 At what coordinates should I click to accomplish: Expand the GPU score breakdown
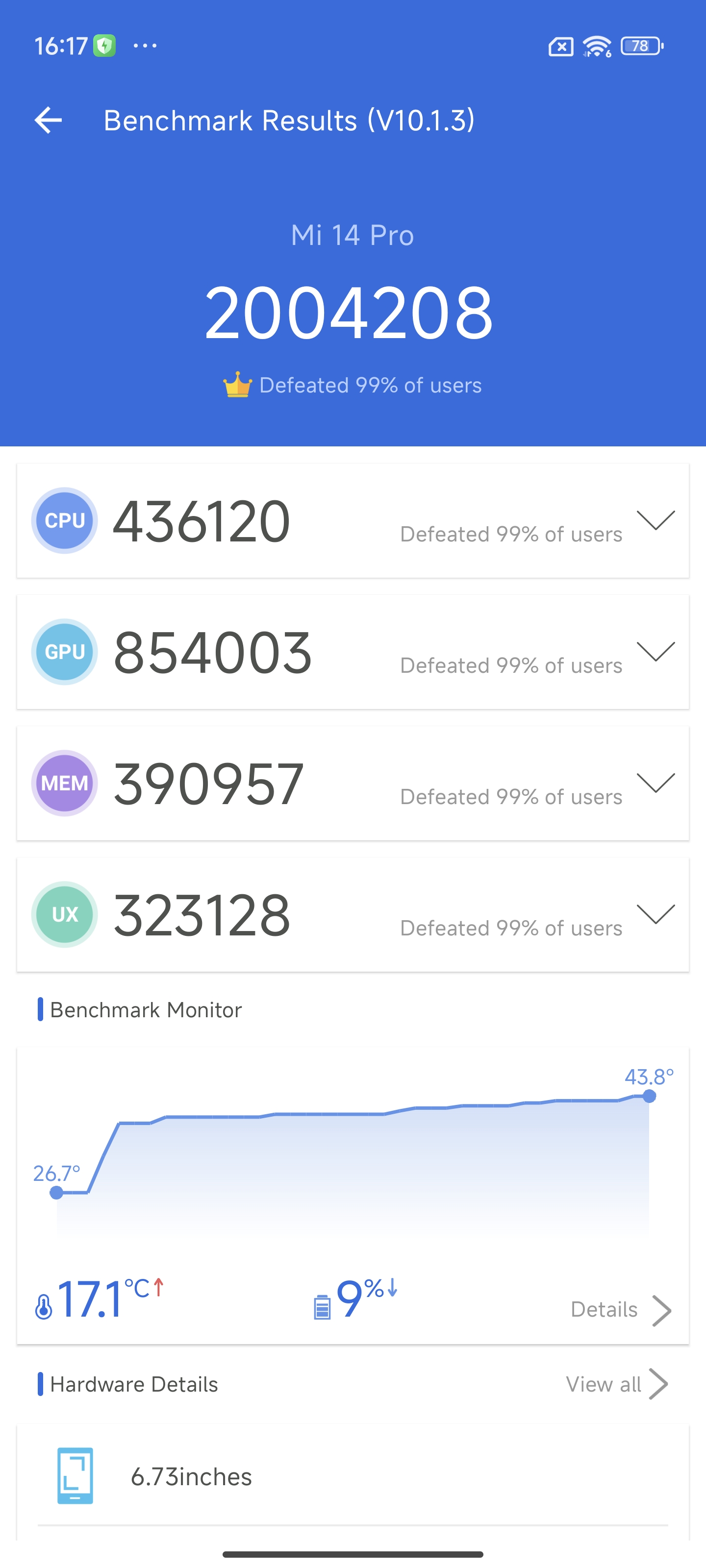pos(656,651)
